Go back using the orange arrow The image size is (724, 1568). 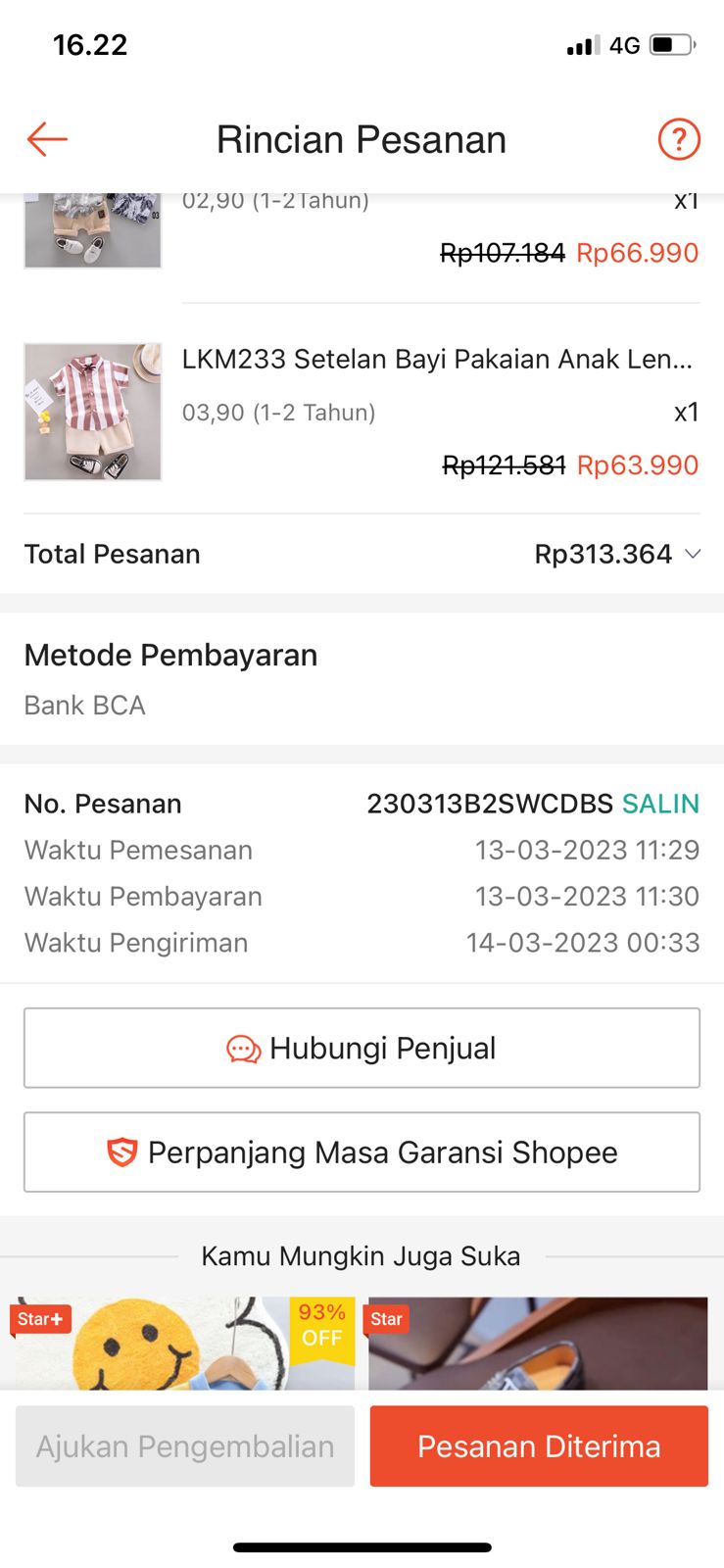(47, 139)
